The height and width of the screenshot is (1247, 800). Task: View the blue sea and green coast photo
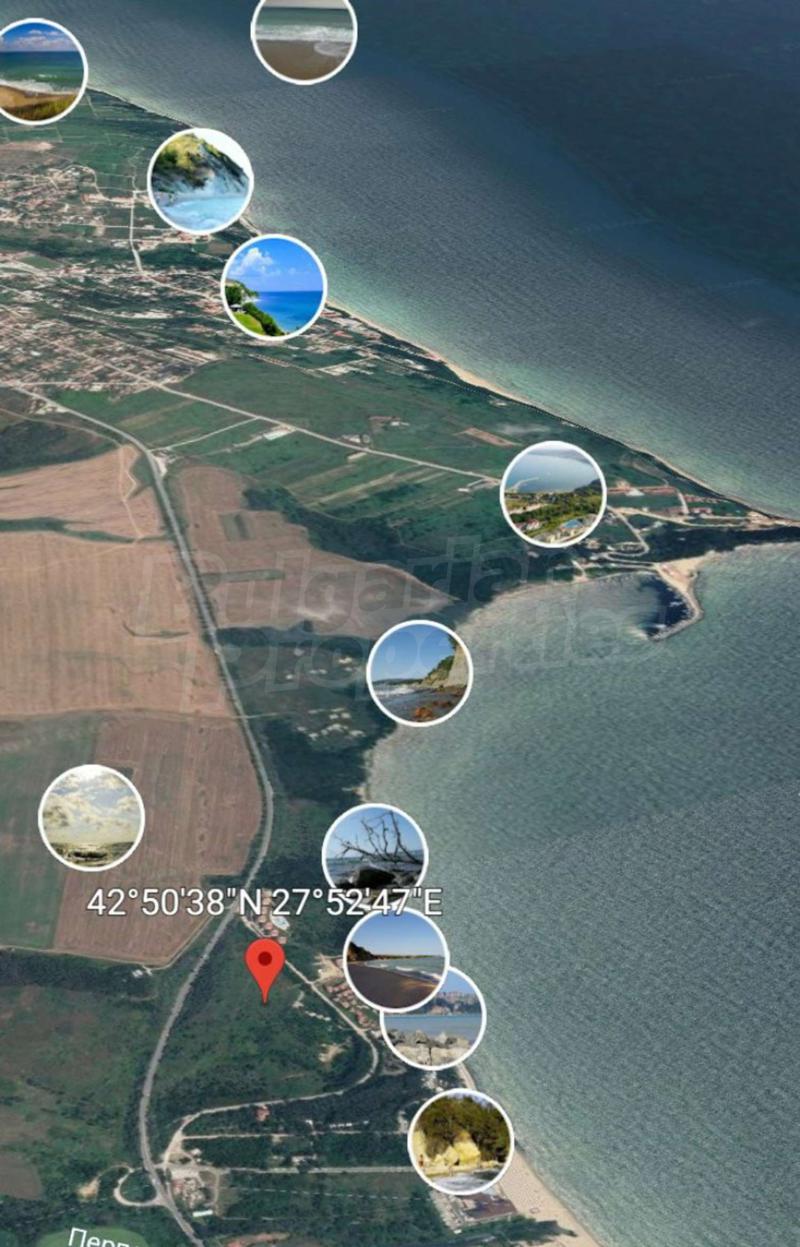pos(274,287)
